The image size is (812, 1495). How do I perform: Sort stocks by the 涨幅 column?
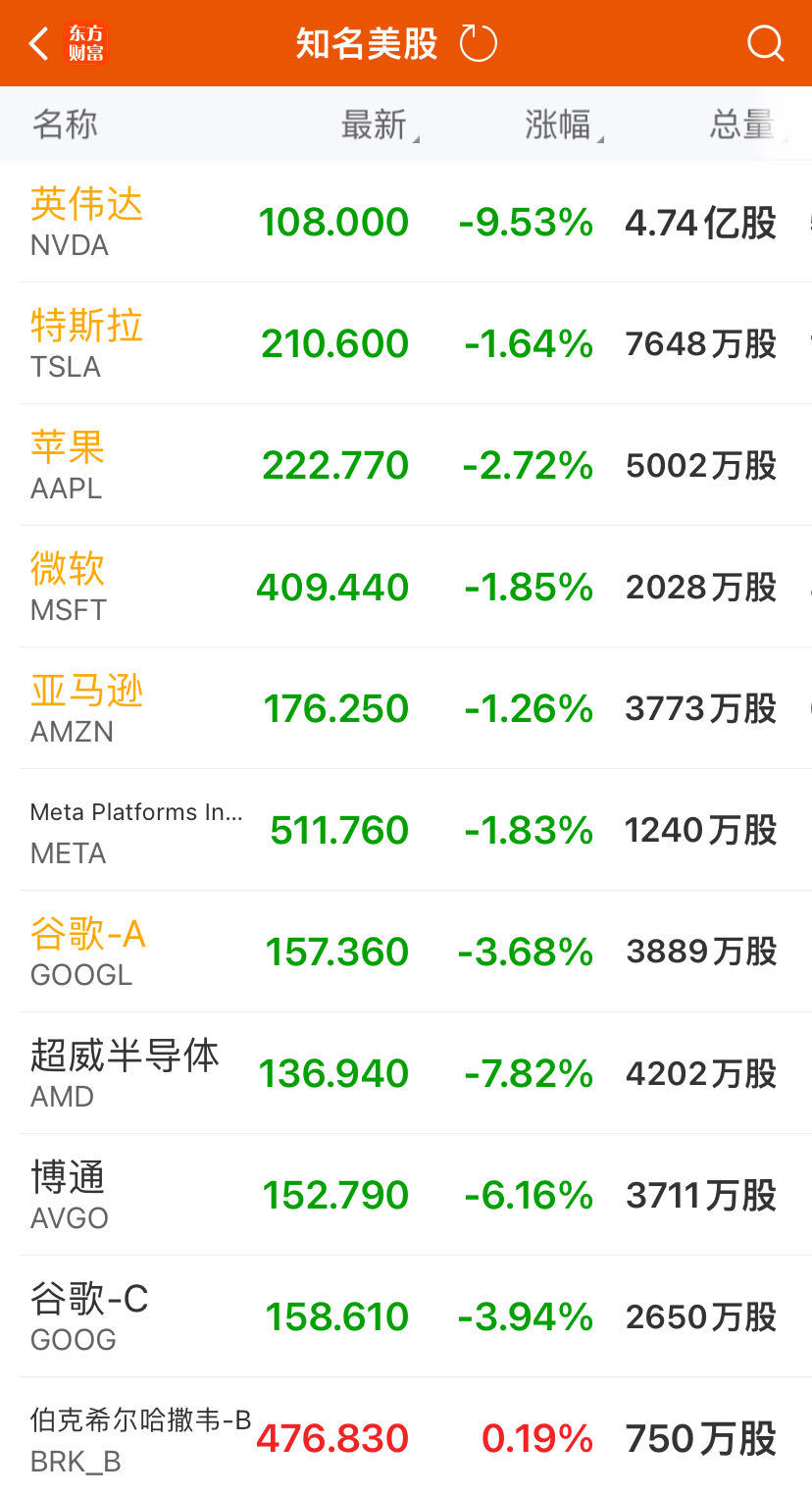click(x=564, y=126)
